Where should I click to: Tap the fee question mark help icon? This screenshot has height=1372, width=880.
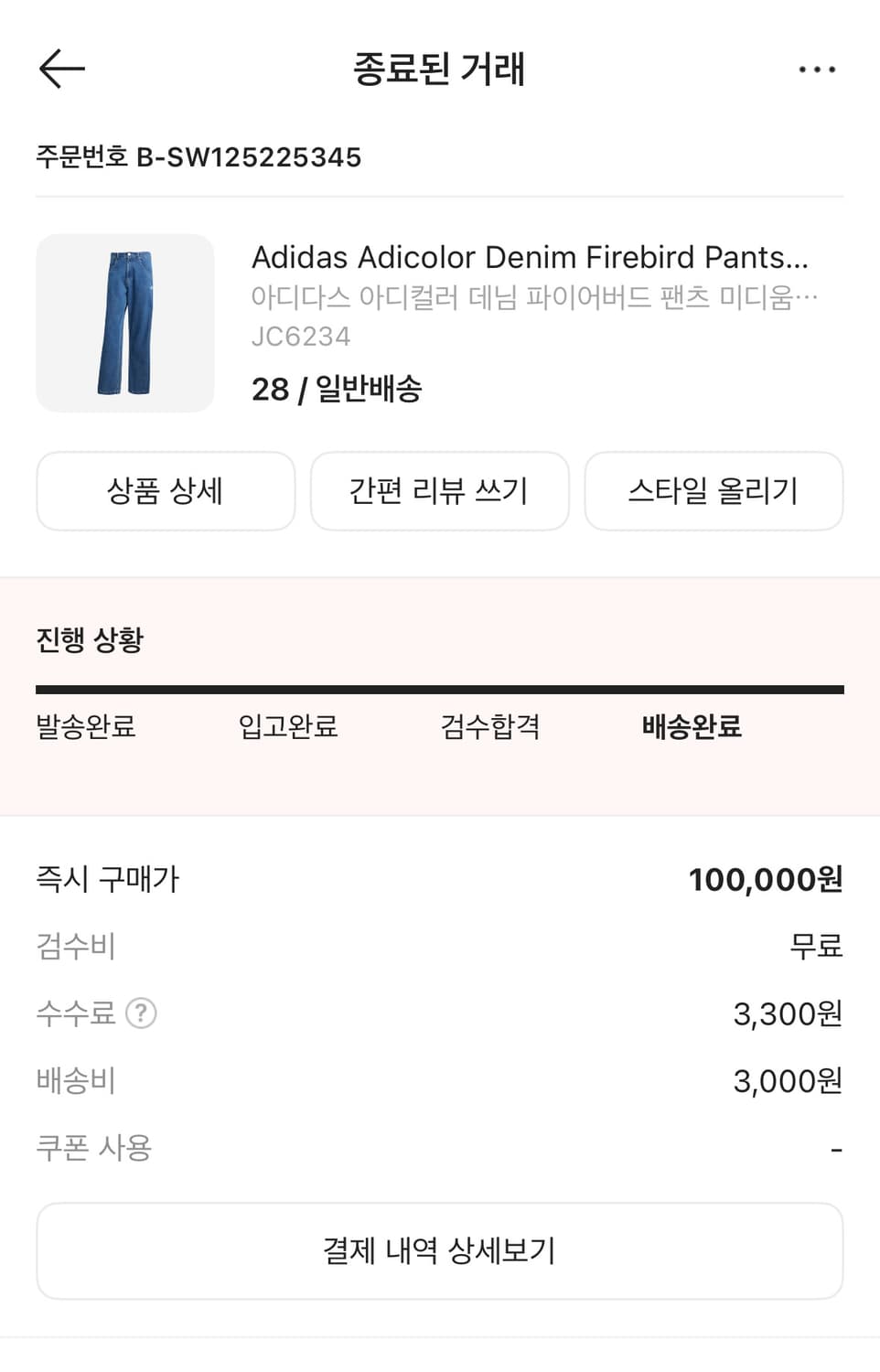click(x=144, y=1013)
